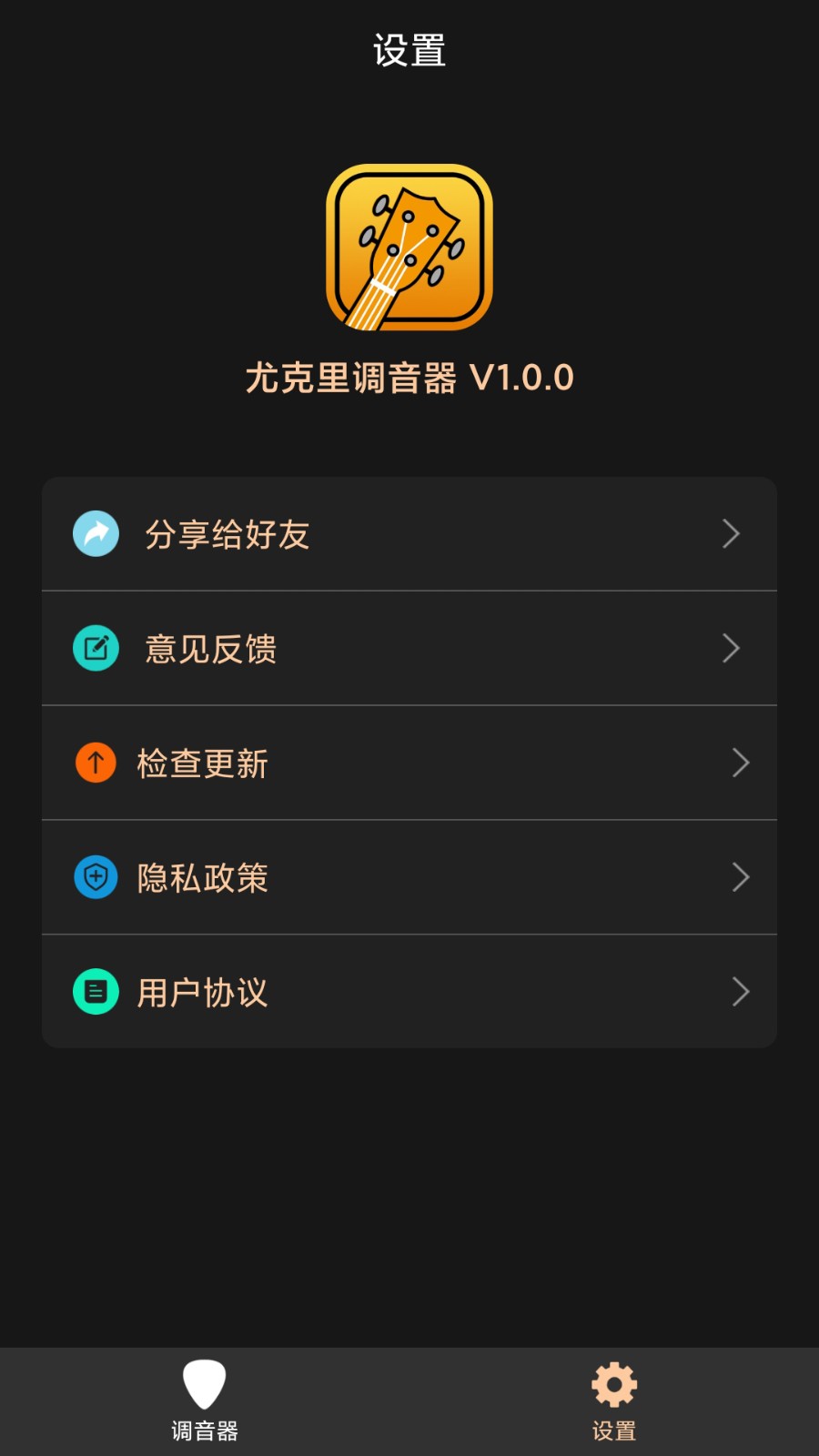The height and width of the screenshot is (1456, 819).
Task: Open the 用户协议 agreement
Action: tap(409, 991)
